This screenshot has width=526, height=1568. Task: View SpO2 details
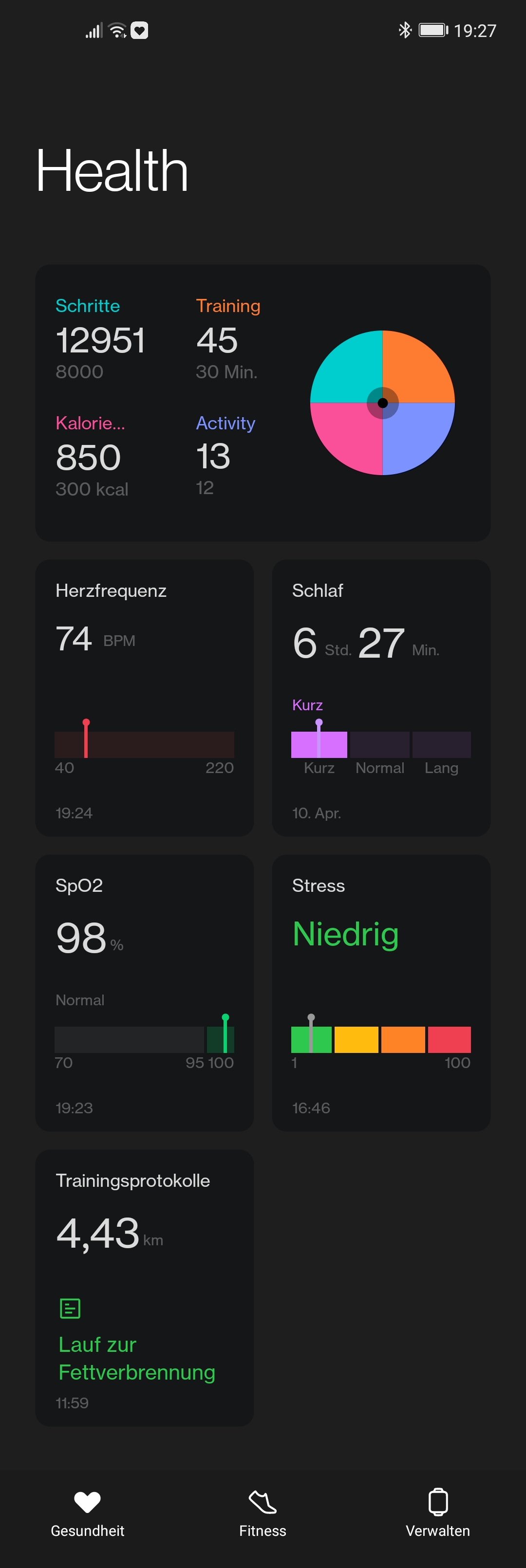tap(144, 992)
